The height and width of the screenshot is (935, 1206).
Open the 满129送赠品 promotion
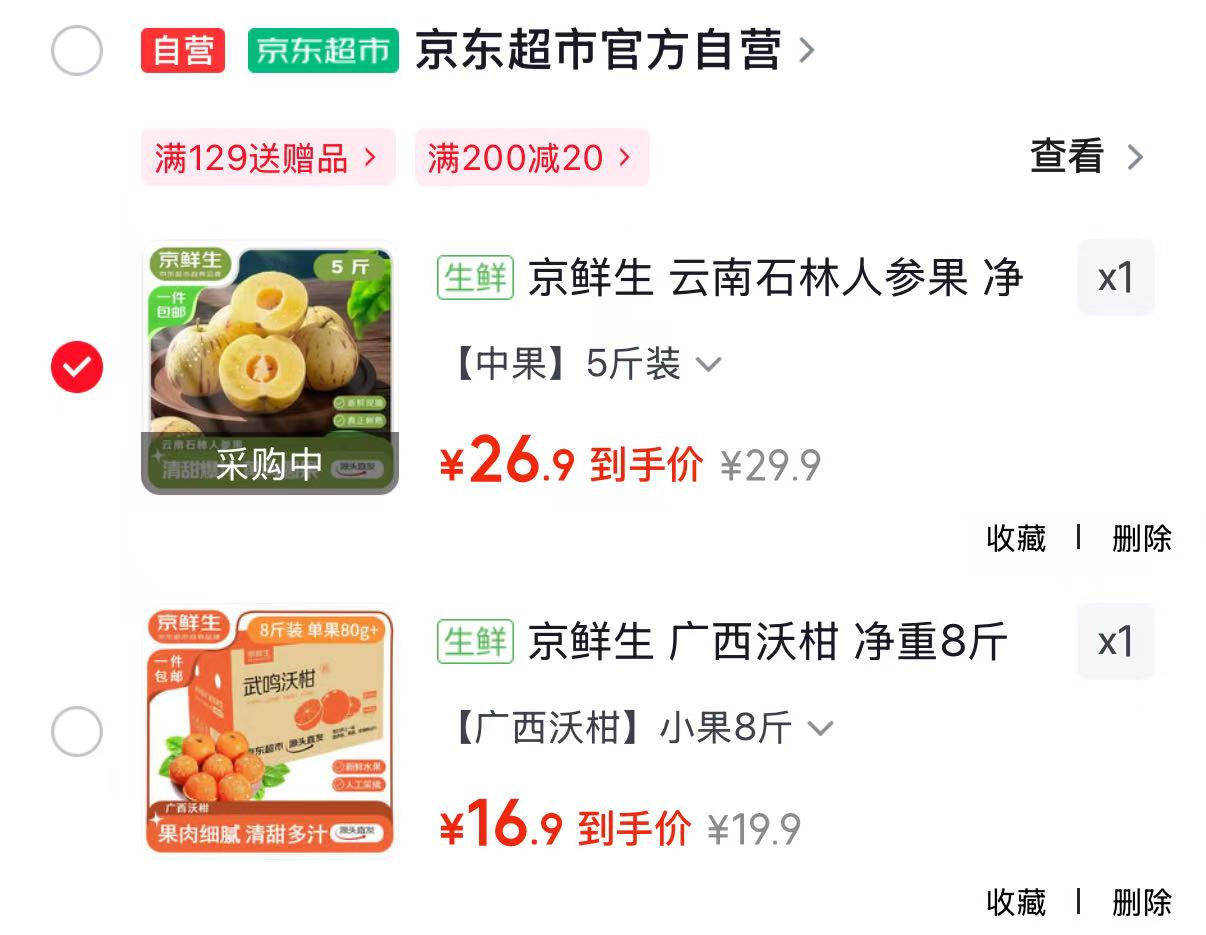tap(266, 158)
